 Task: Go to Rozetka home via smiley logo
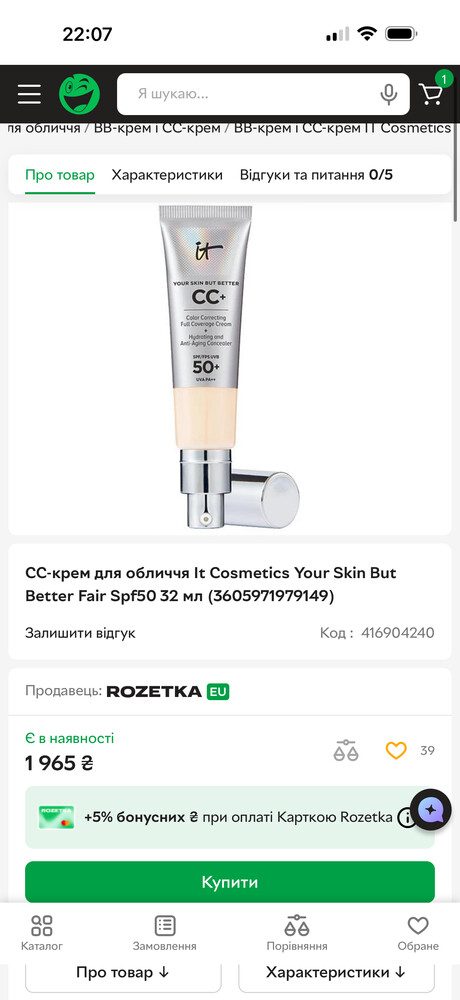pos(79,94)
